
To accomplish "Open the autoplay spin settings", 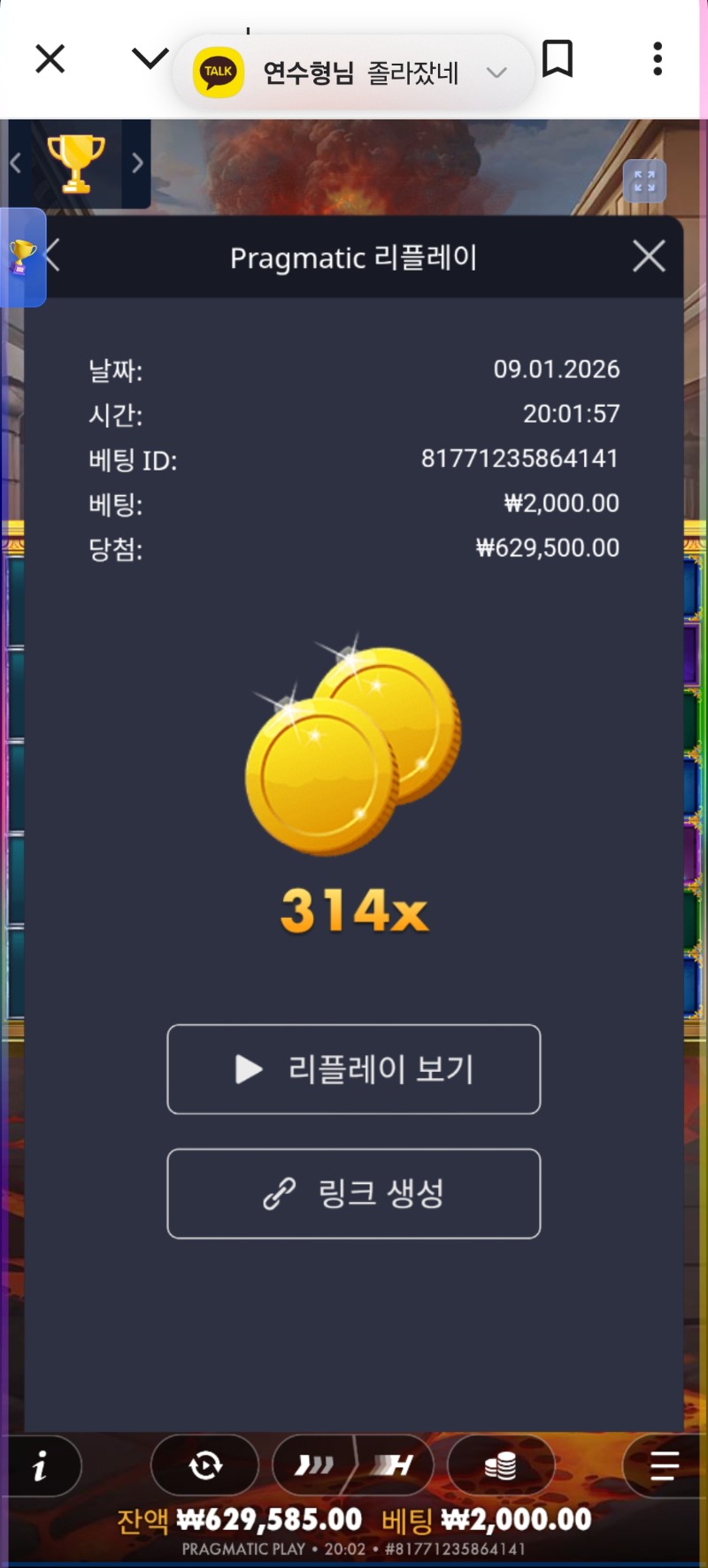I will tap(204, 1466).
